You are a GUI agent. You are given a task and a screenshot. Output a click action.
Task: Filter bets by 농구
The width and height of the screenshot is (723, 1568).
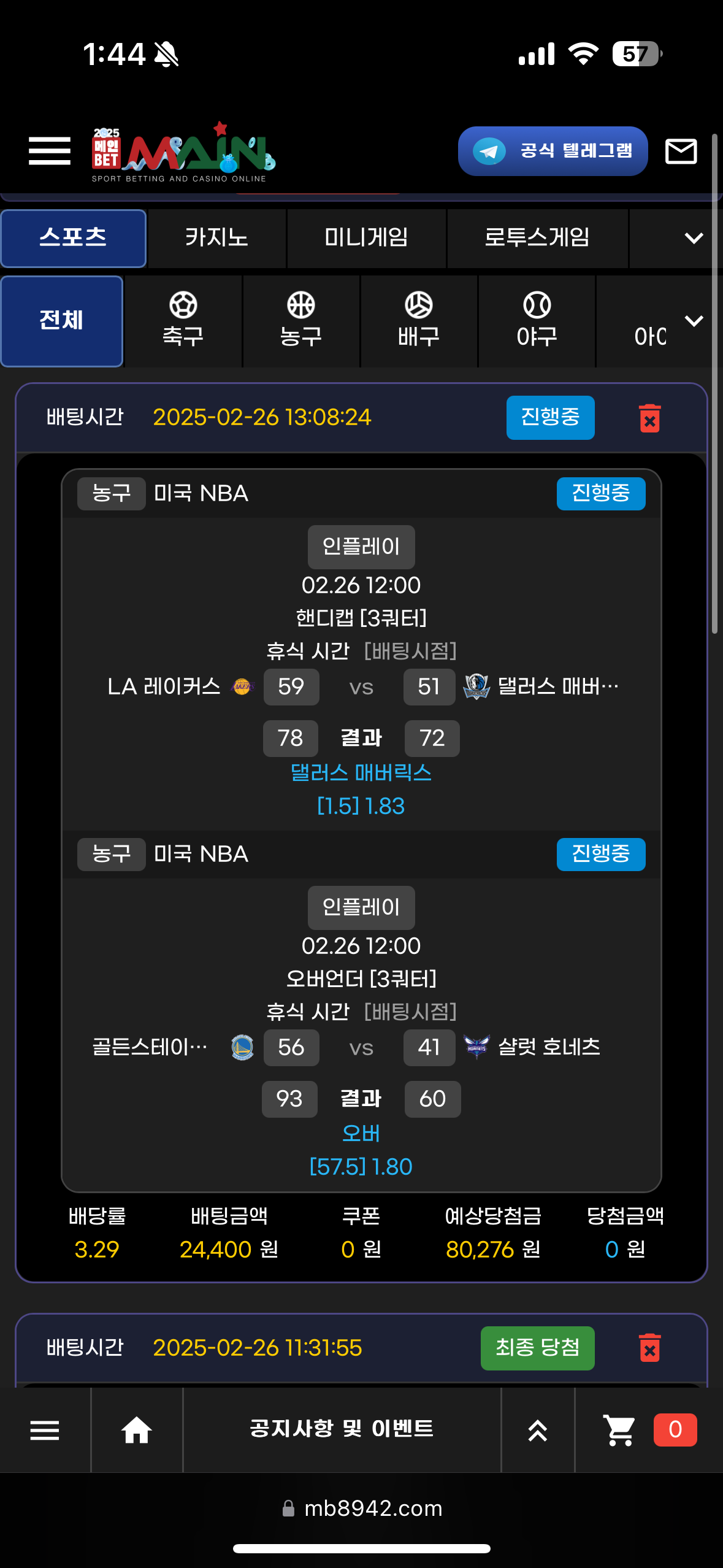pos(300,321)
